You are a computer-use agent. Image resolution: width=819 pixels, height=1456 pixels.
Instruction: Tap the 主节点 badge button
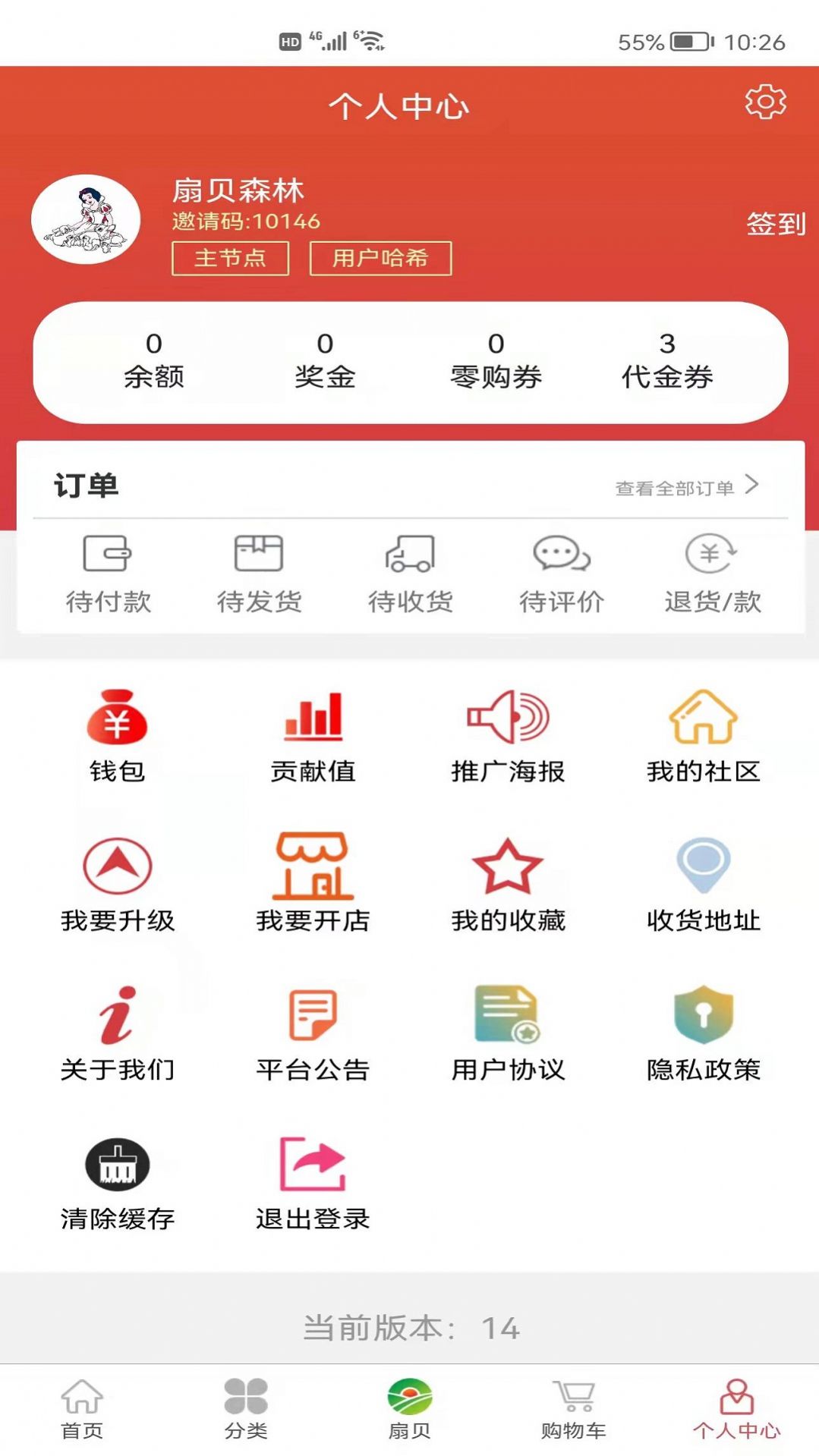pos(230,258)
